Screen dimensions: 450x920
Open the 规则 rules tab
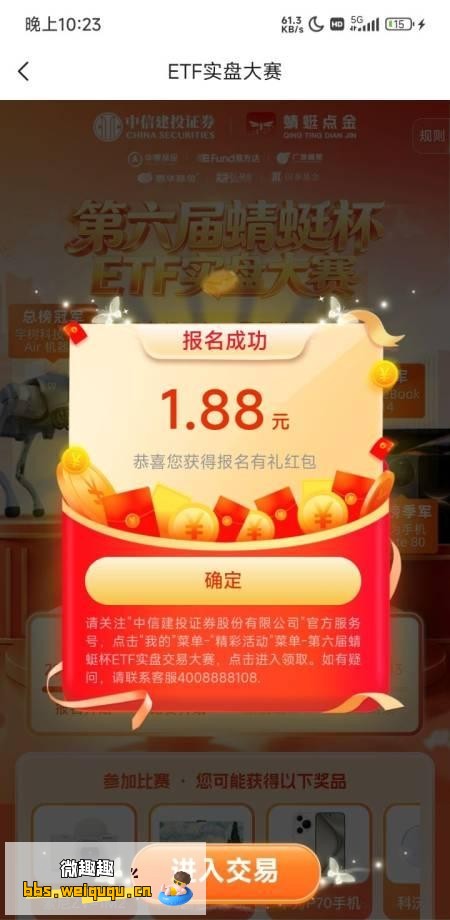coord(432,136)
